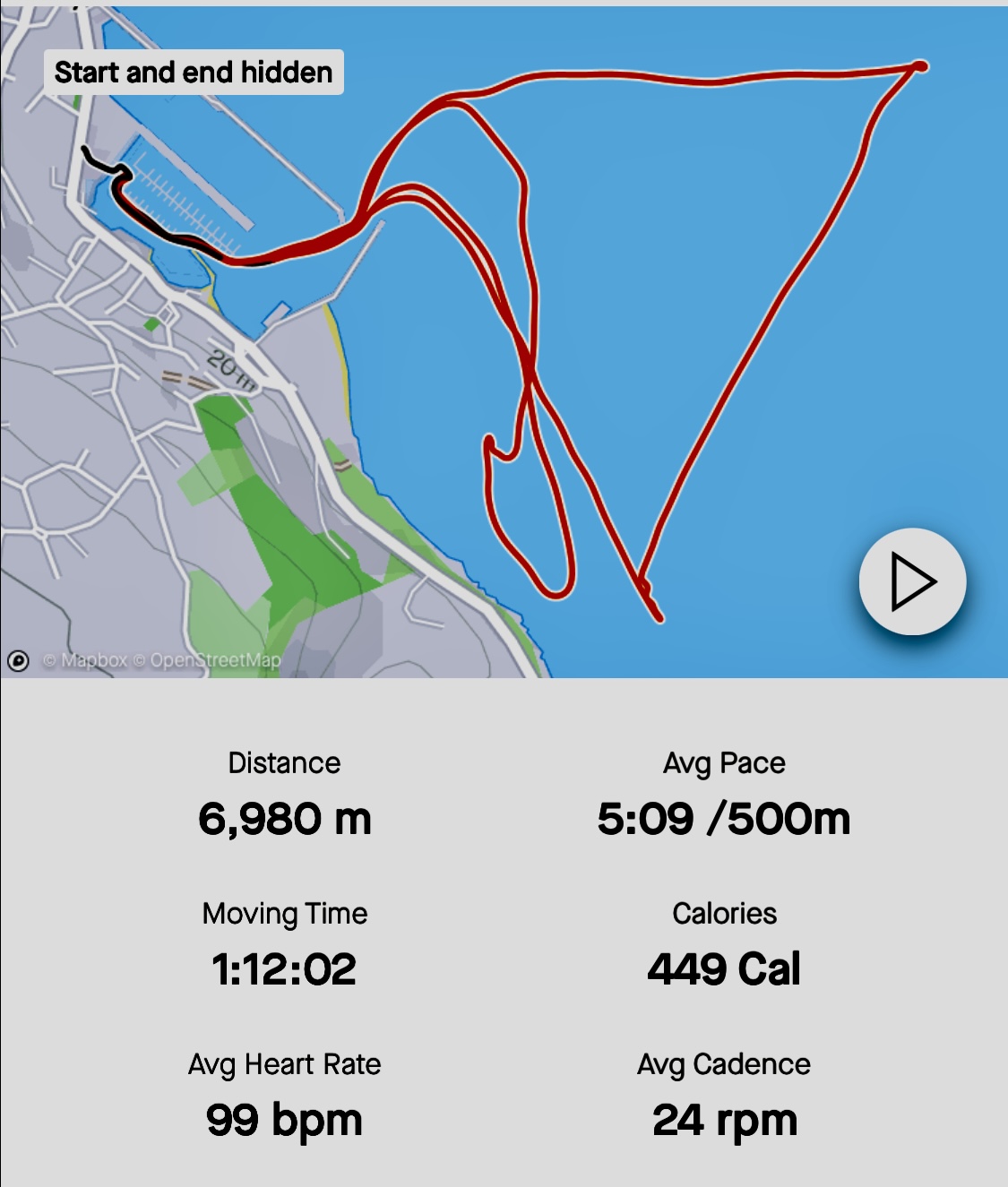Tap the "Start and end hidden" badge
This screenshot has height=1187, width=1008.
tap(194, 73)
